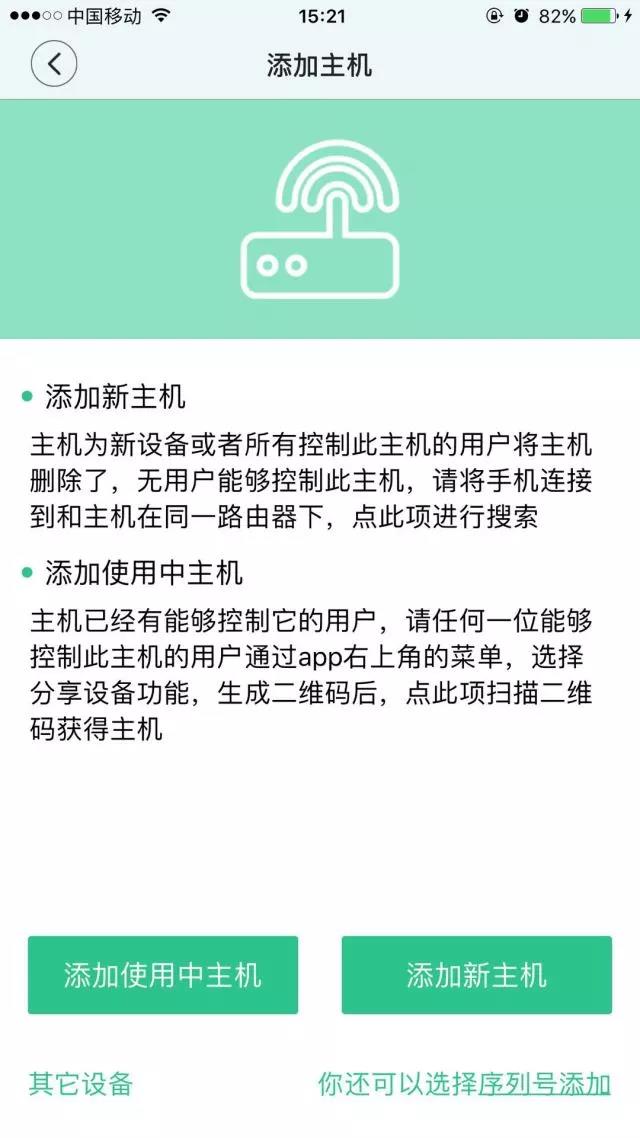Tap the 添加新主机 button
Viewport: 640px width, 1138px height.
point(476,975)
